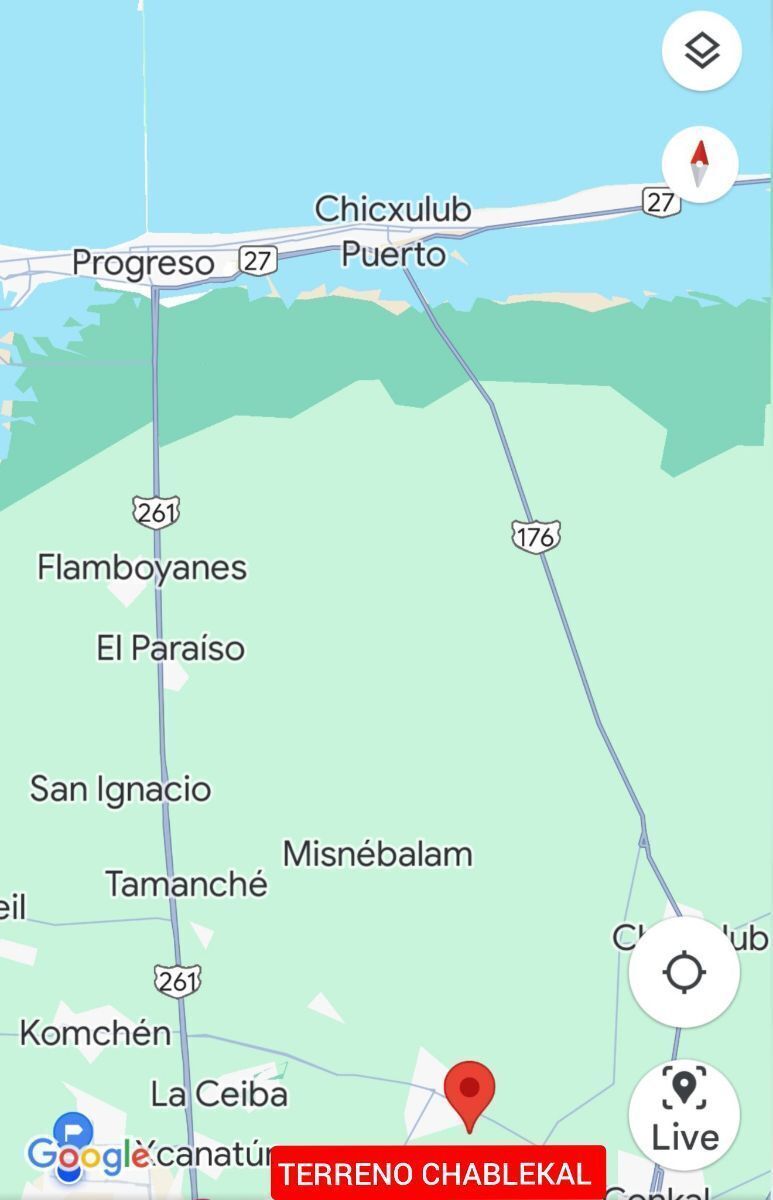
Task: Center the map on my location
Action: coord(684,972)
